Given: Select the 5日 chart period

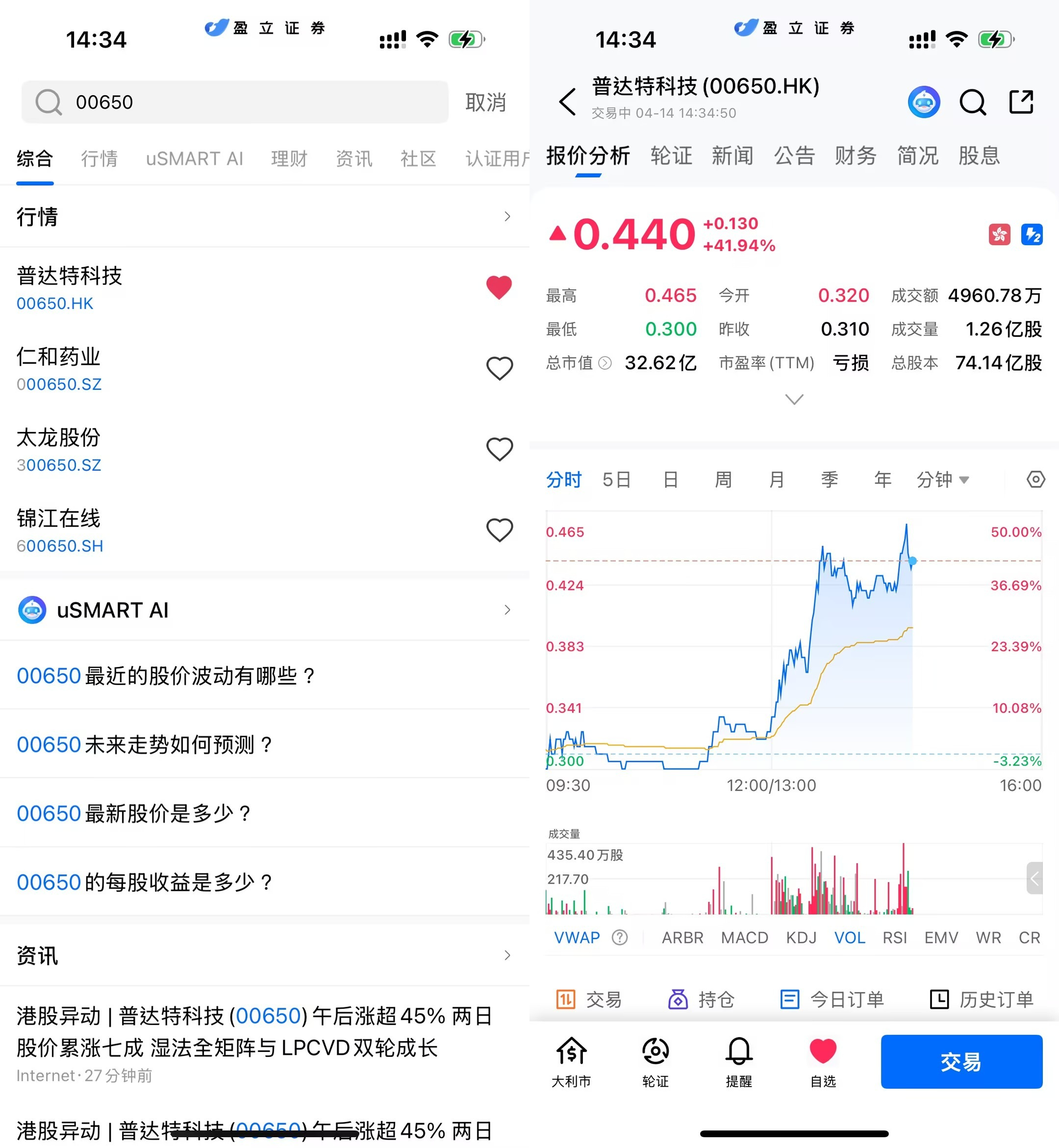Looking at the screenshot, I should click(616, 479).
